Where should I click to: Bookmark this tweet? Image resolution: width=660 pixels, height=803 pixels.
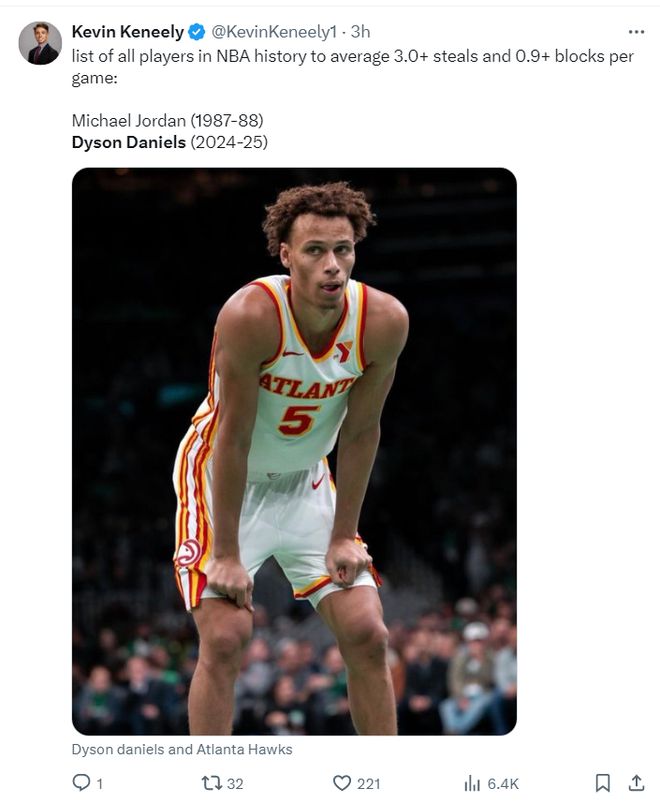[603, 783]
